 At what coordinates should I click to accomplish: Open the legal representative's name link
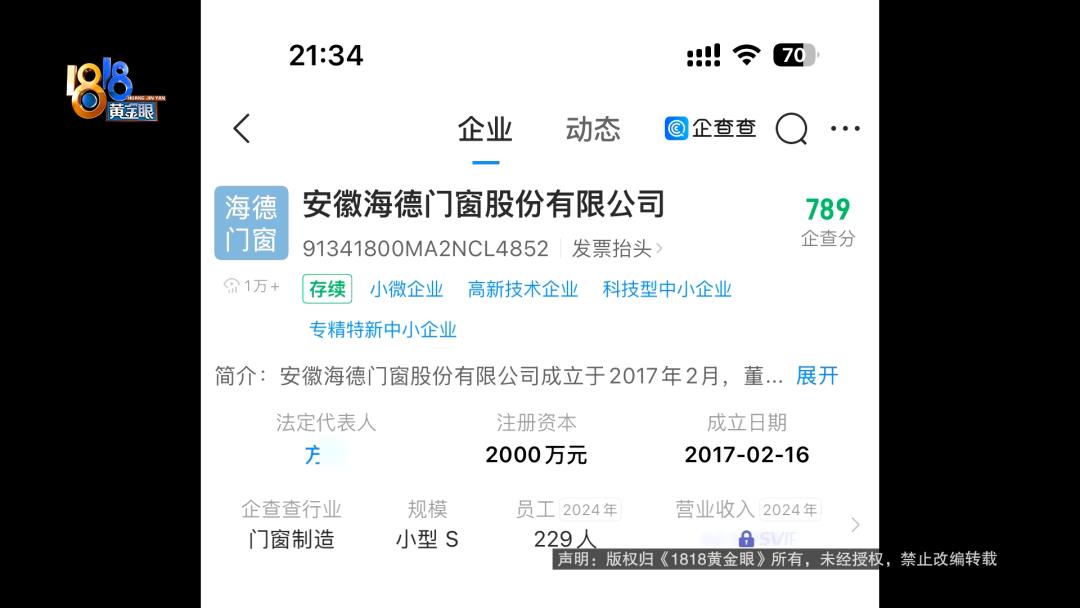pos(322,454)
